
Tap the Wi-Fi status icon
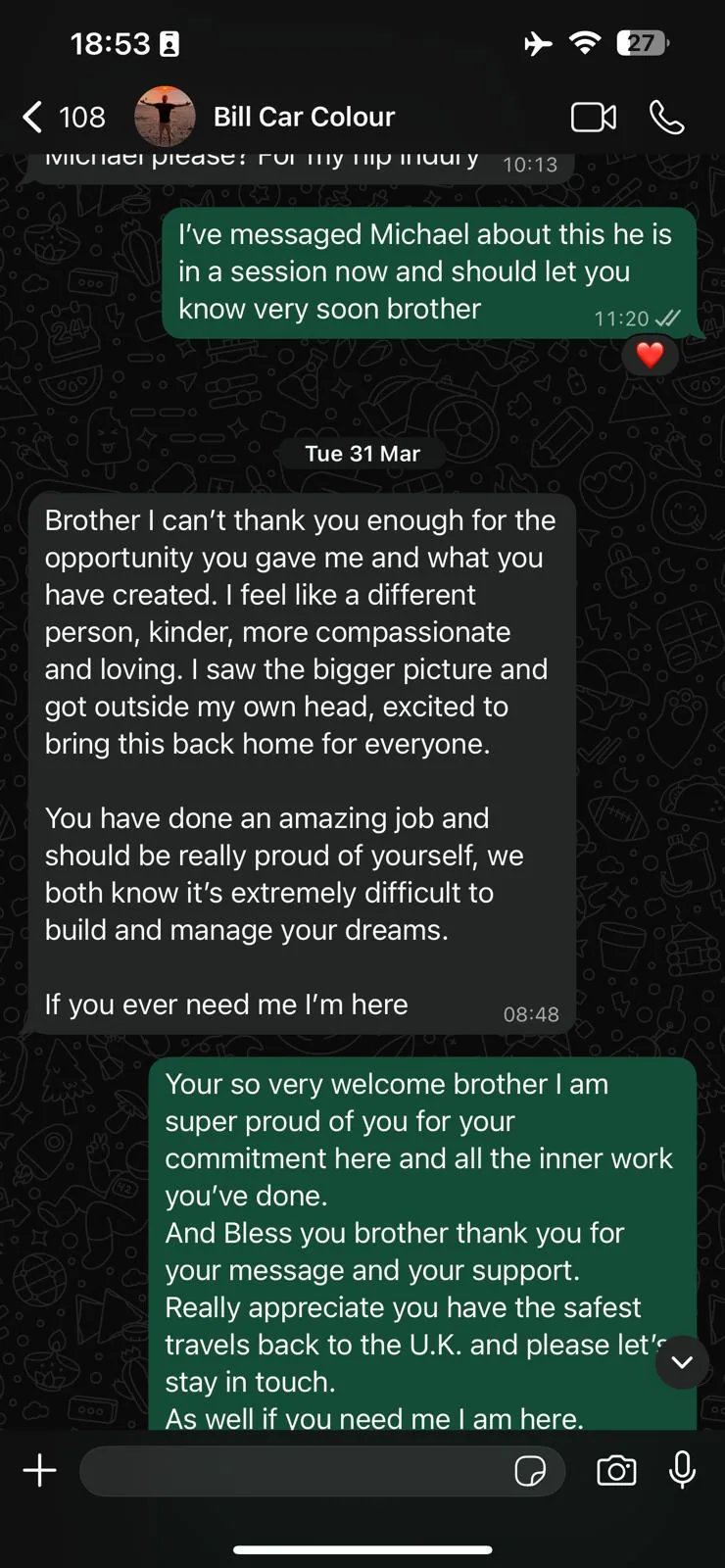585,43
